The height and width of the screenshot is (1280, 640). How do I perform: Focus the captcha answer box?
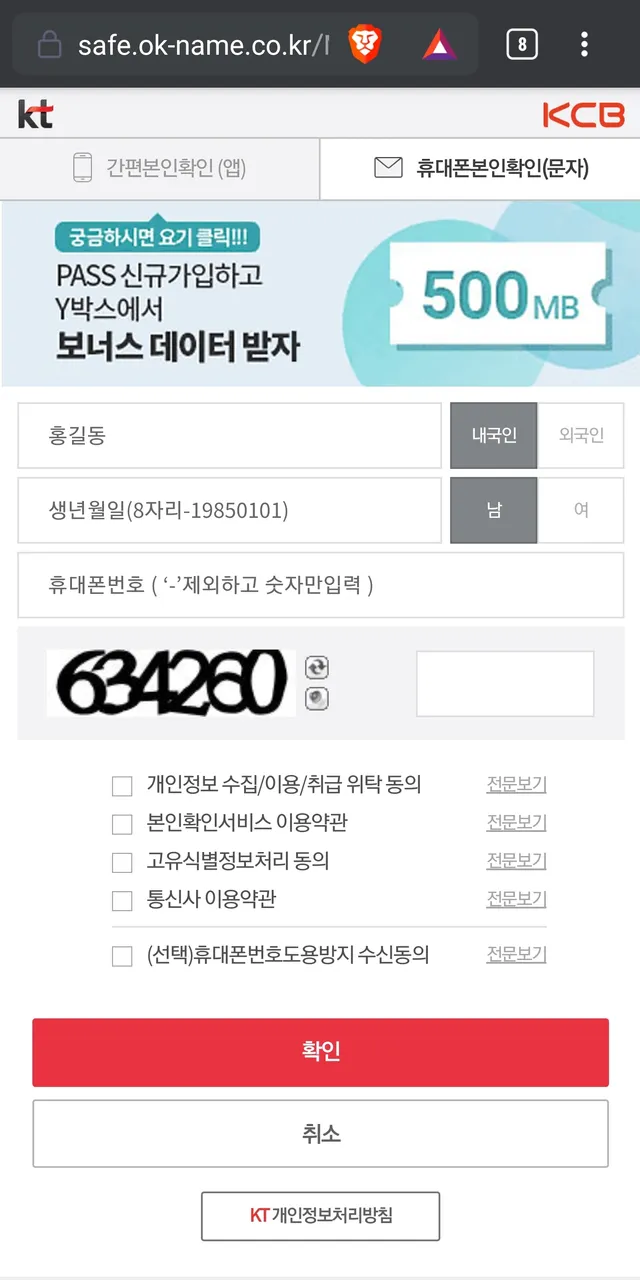tap(505, 684)
